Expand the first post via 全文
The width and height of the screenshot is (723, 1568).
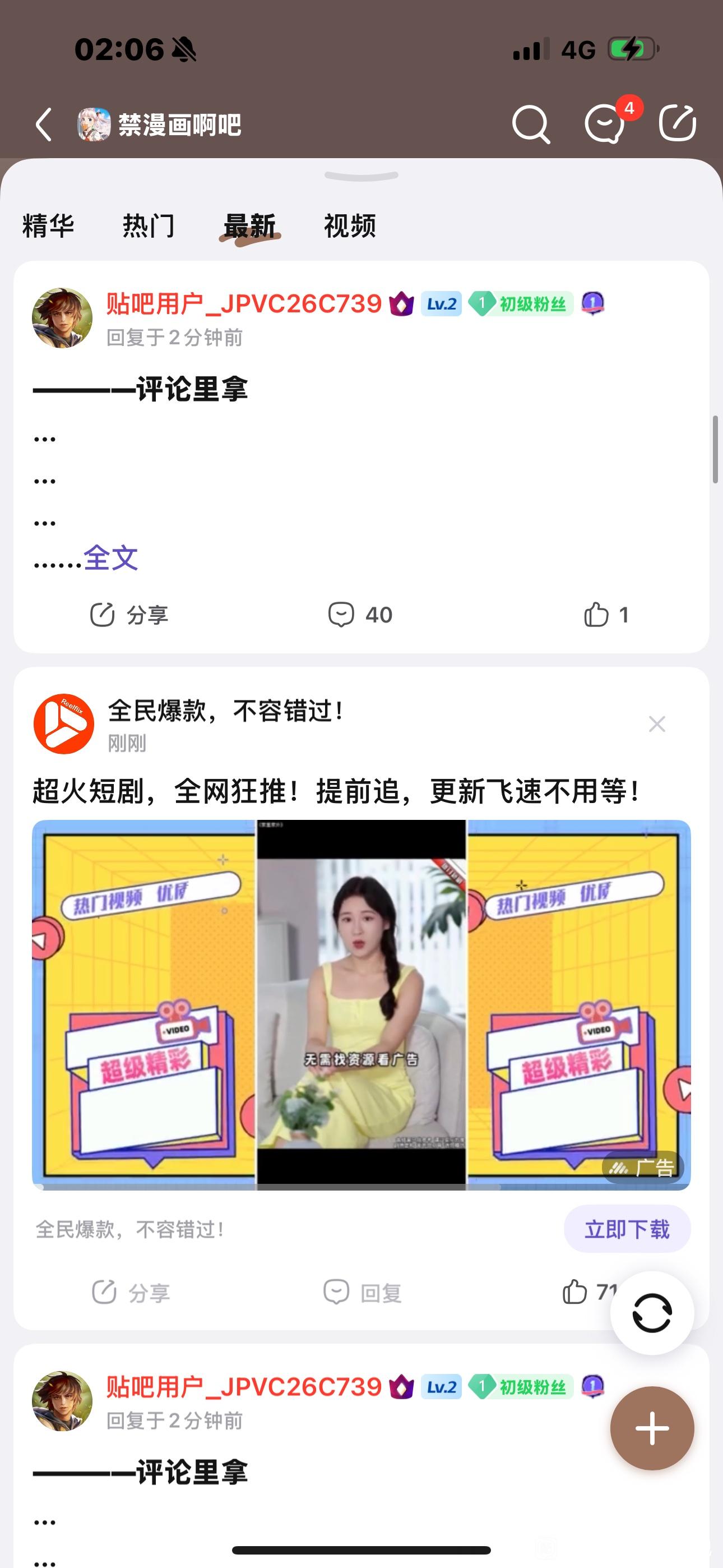(x=111, y=557)
